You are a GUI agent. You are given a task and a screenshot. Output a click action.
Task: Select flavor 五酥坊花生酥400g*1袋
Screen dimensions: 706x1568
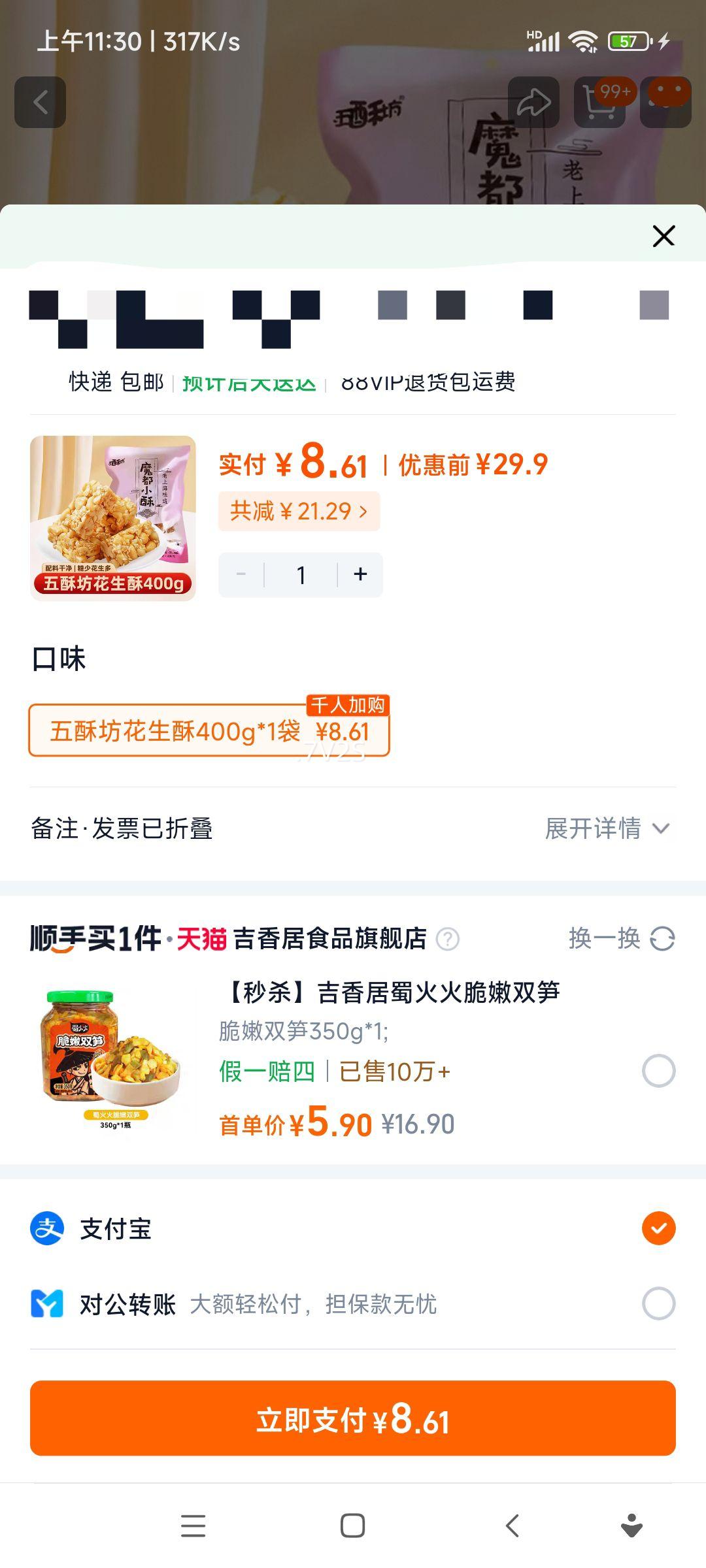(209, 730)
